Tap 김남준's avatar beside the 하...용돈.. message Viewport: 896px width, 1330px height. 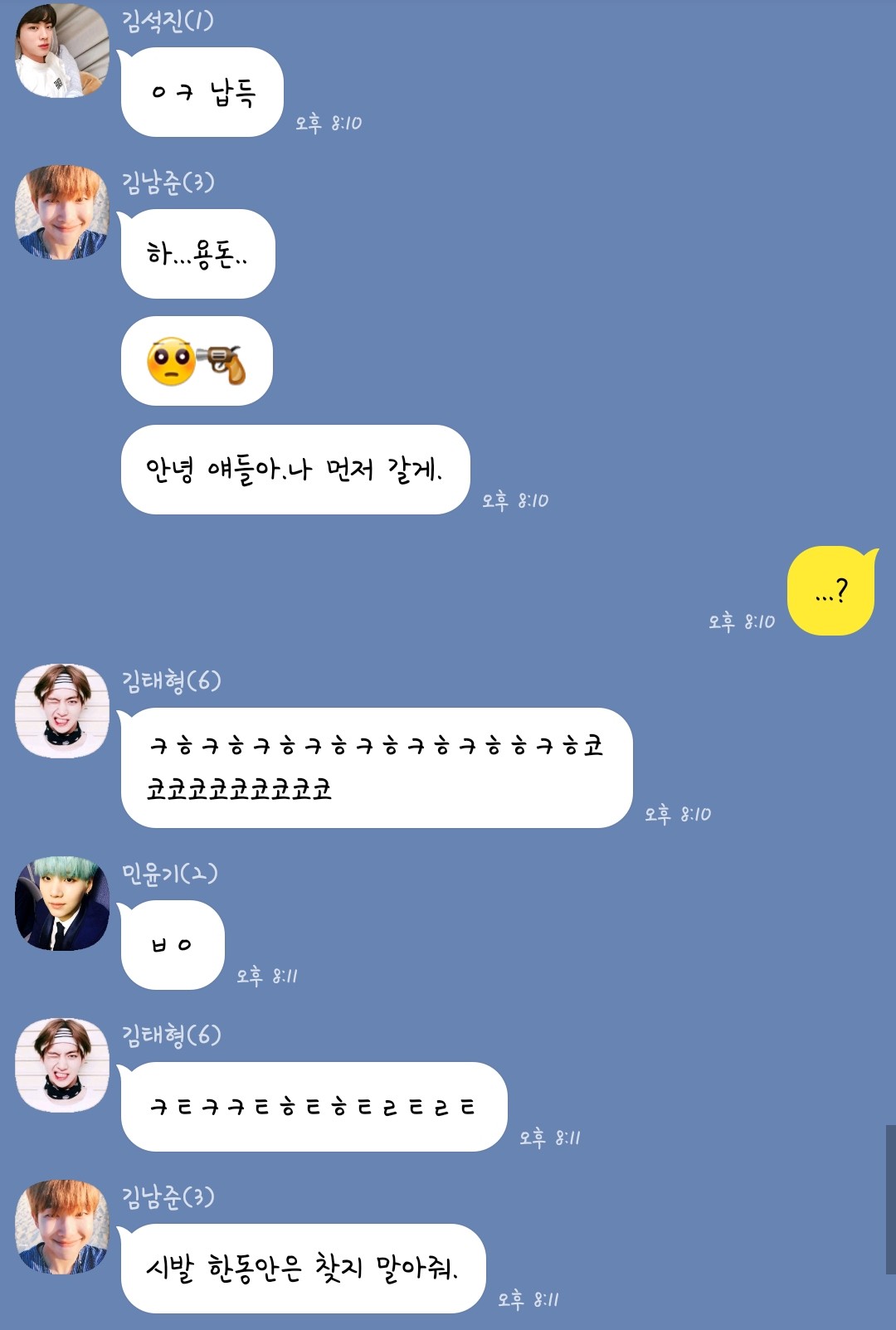click(62, 212)
